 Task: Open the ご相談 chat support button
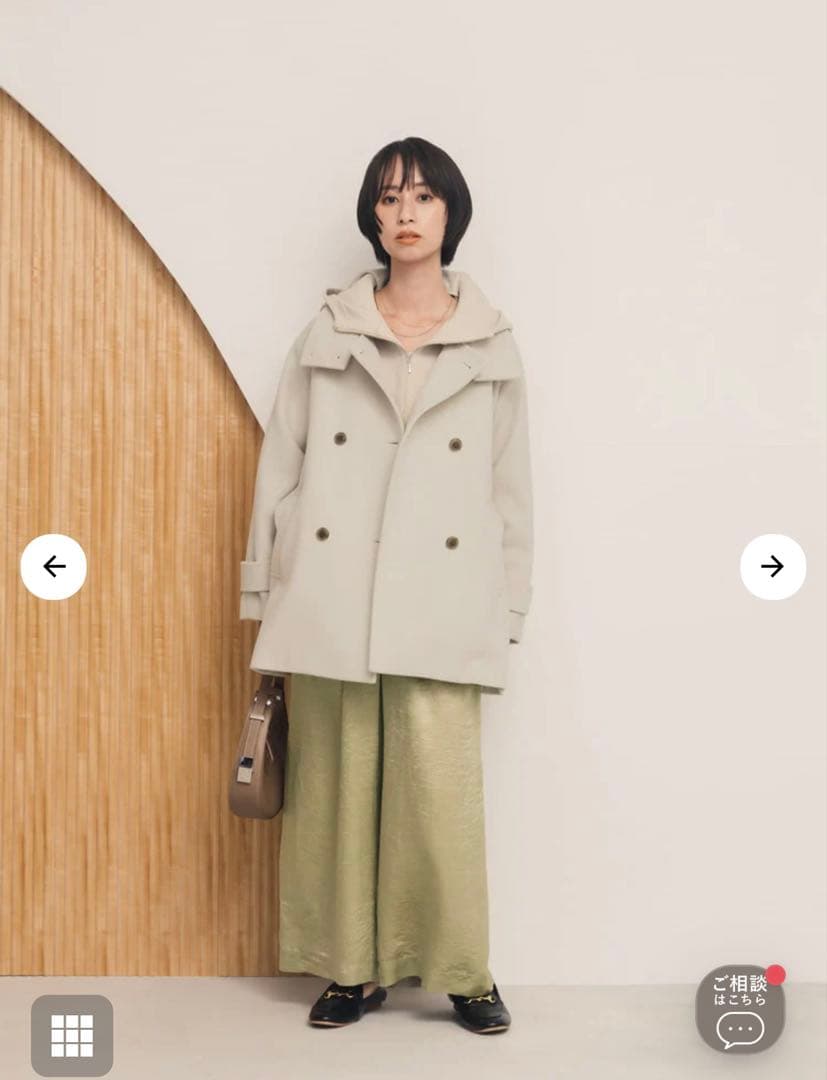click(x=740, y=1009)
